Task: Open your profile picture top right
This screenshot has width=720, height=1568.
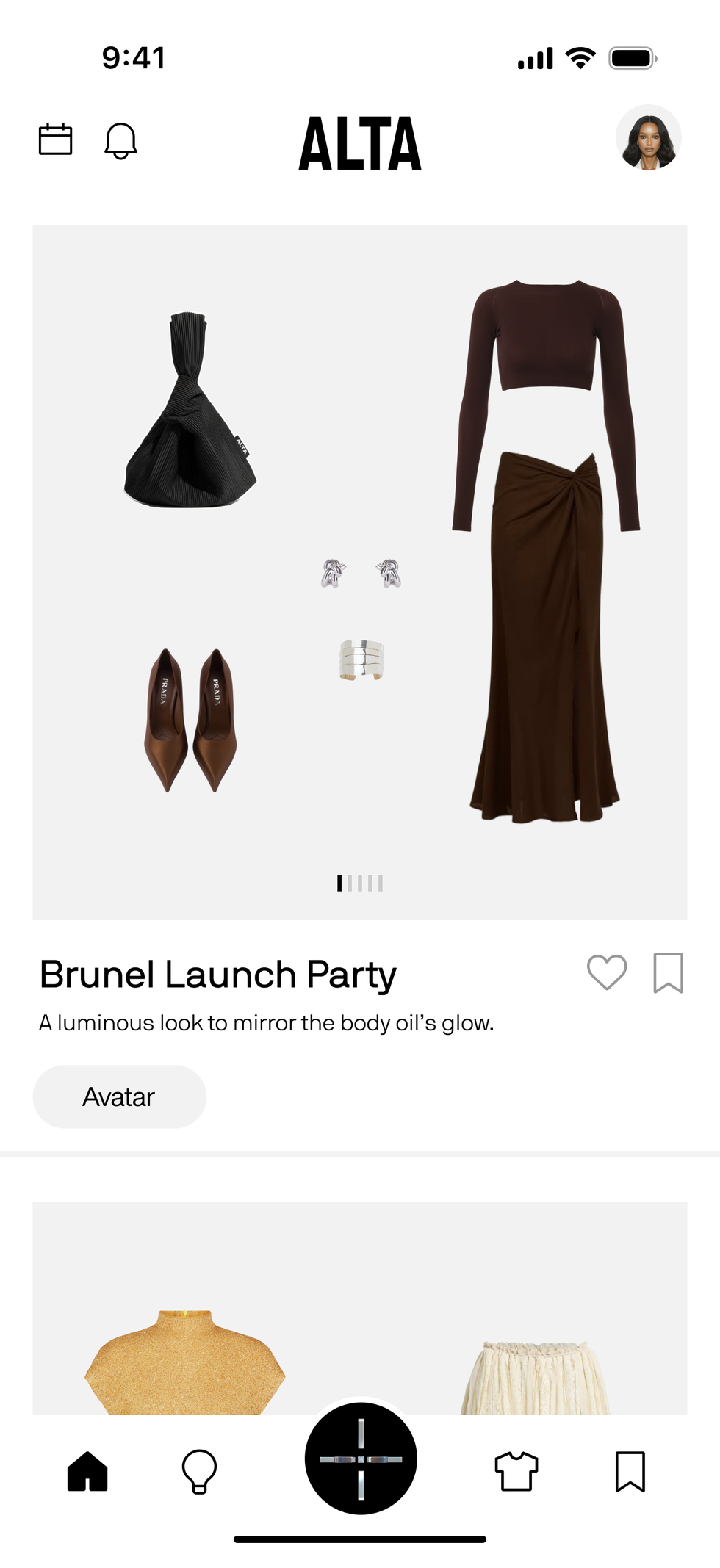Action: click(x=649, y=140)
